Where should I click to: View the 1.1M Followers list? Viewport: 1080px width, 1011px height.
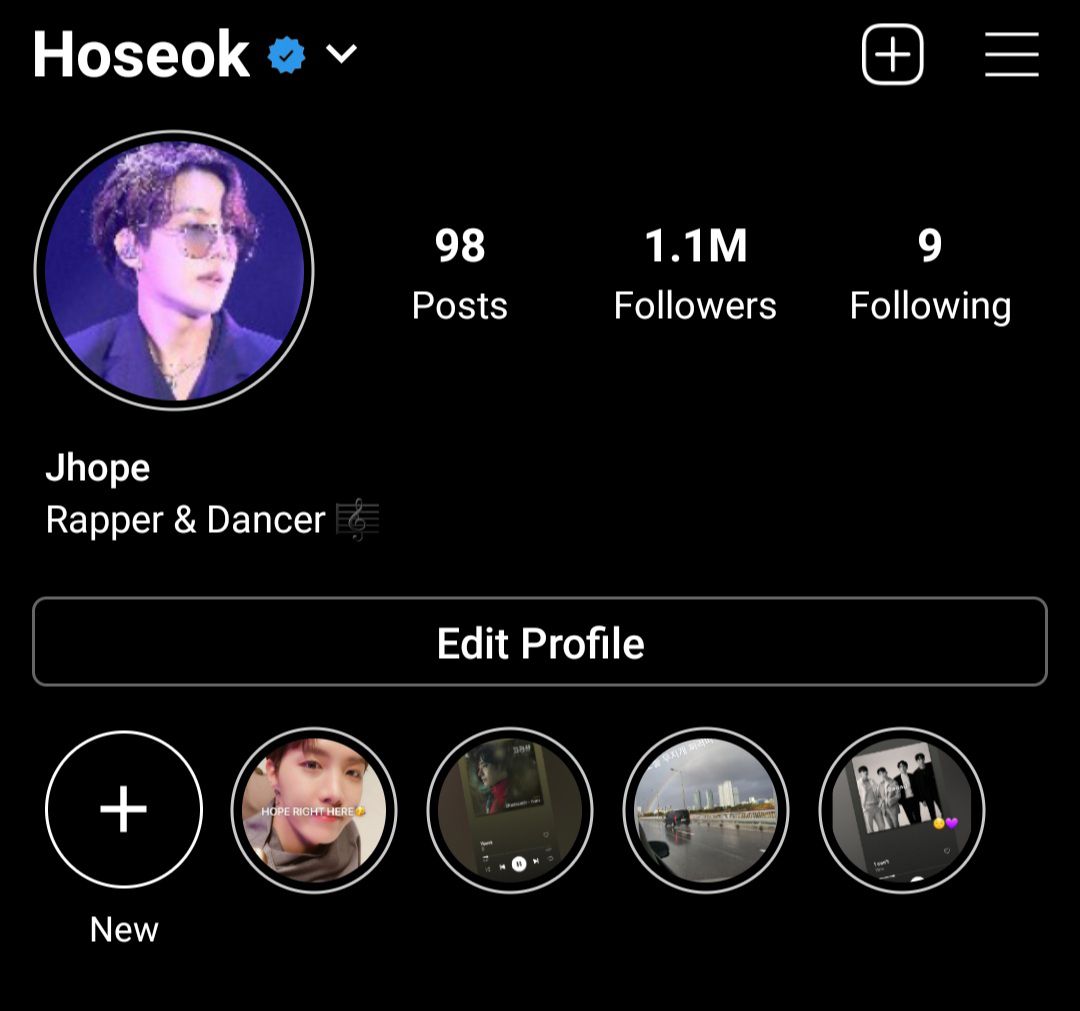[695, 274]
